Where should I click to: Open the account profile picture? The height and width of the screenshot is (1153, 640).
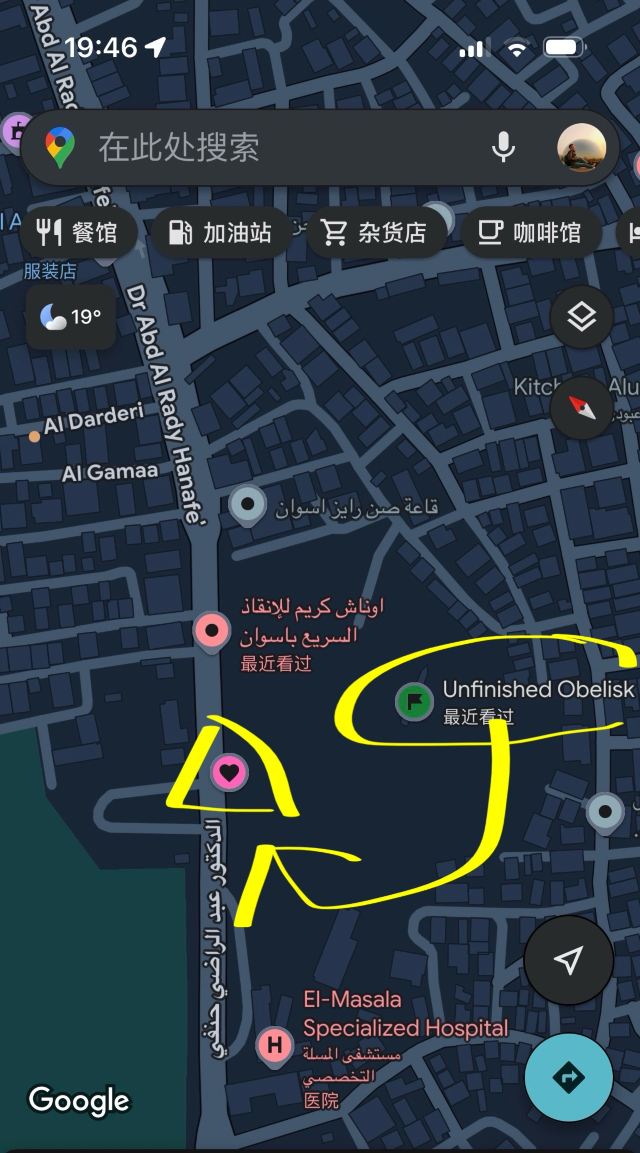pyautogui.click(x=581, y=148)
